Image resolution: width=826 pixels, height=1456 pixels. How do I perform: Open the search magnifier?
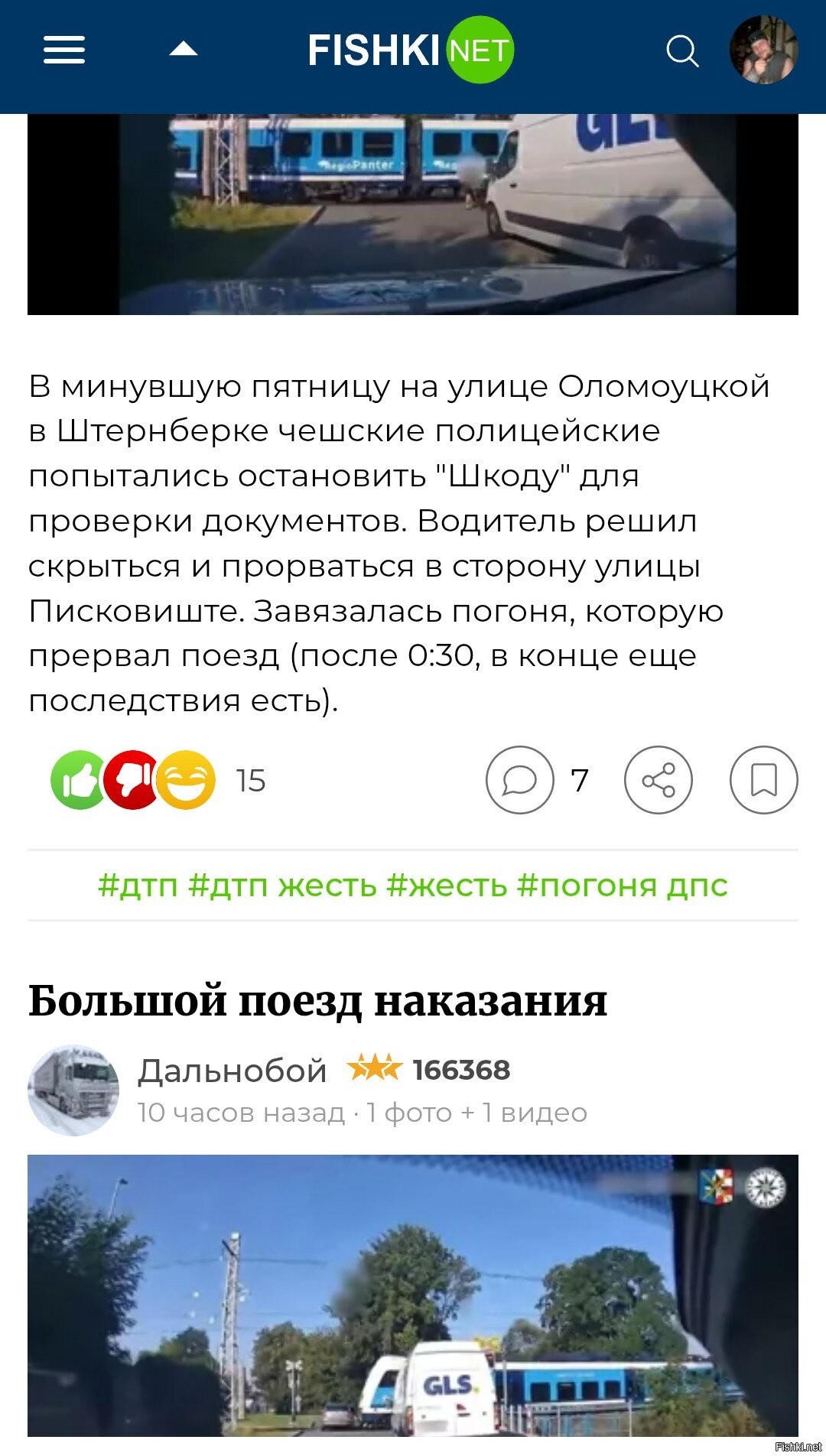[682, 51]
